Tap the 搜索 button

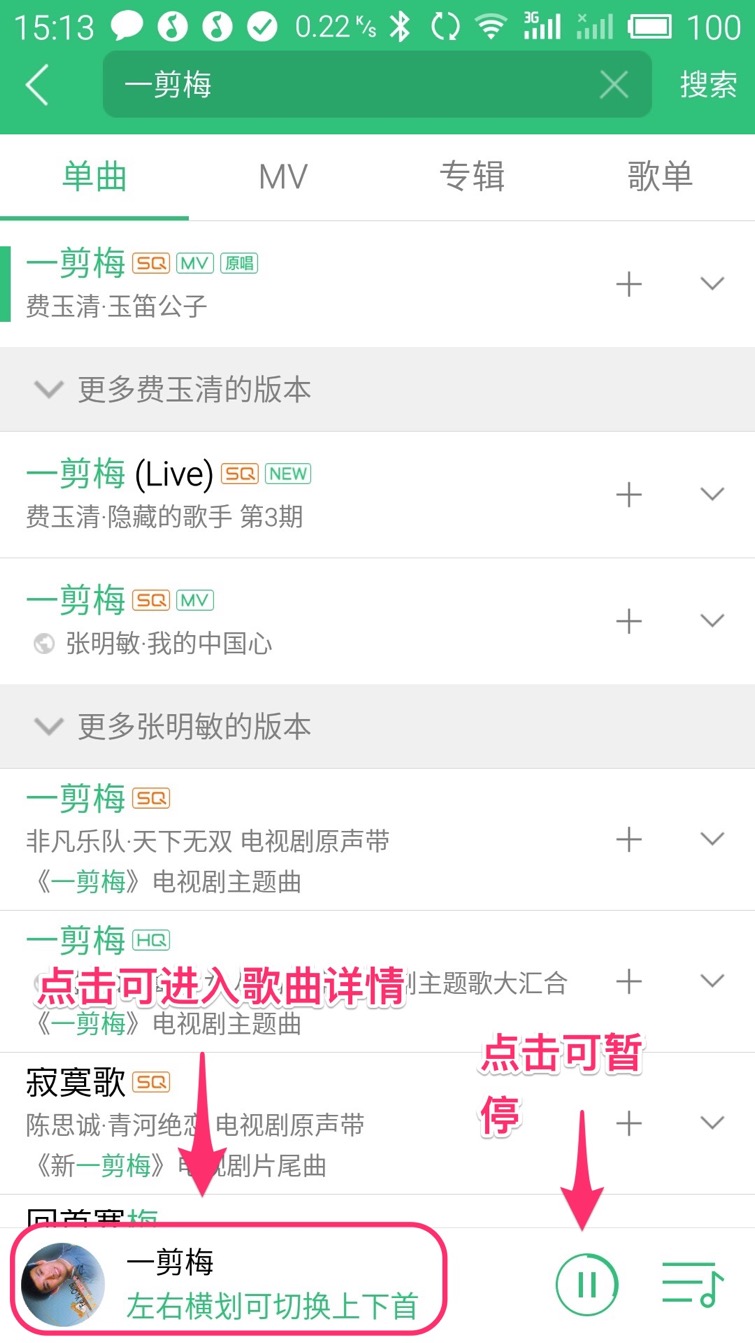point(708,85)
